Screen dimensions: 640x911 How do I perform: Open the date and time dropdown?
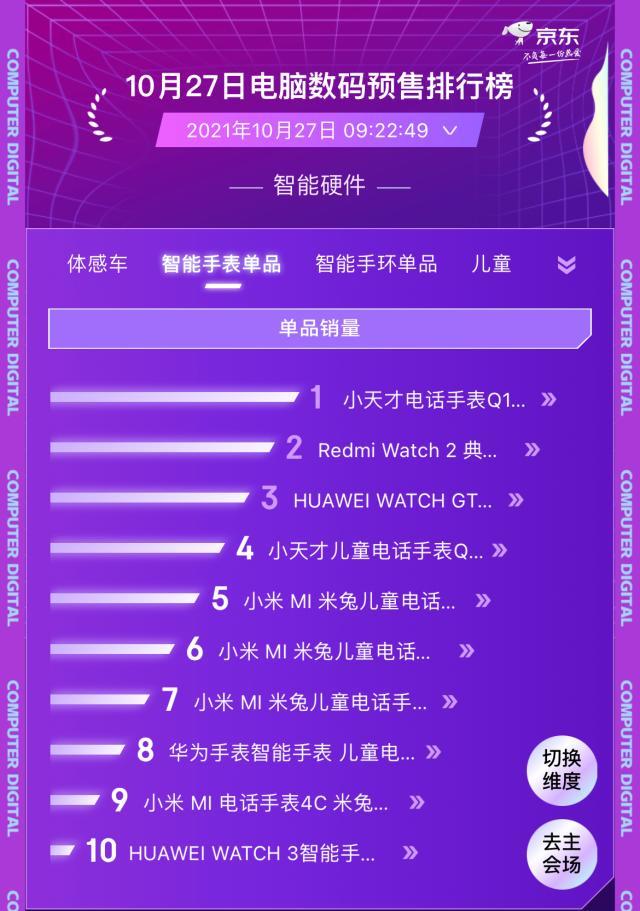tap(321, 131)
